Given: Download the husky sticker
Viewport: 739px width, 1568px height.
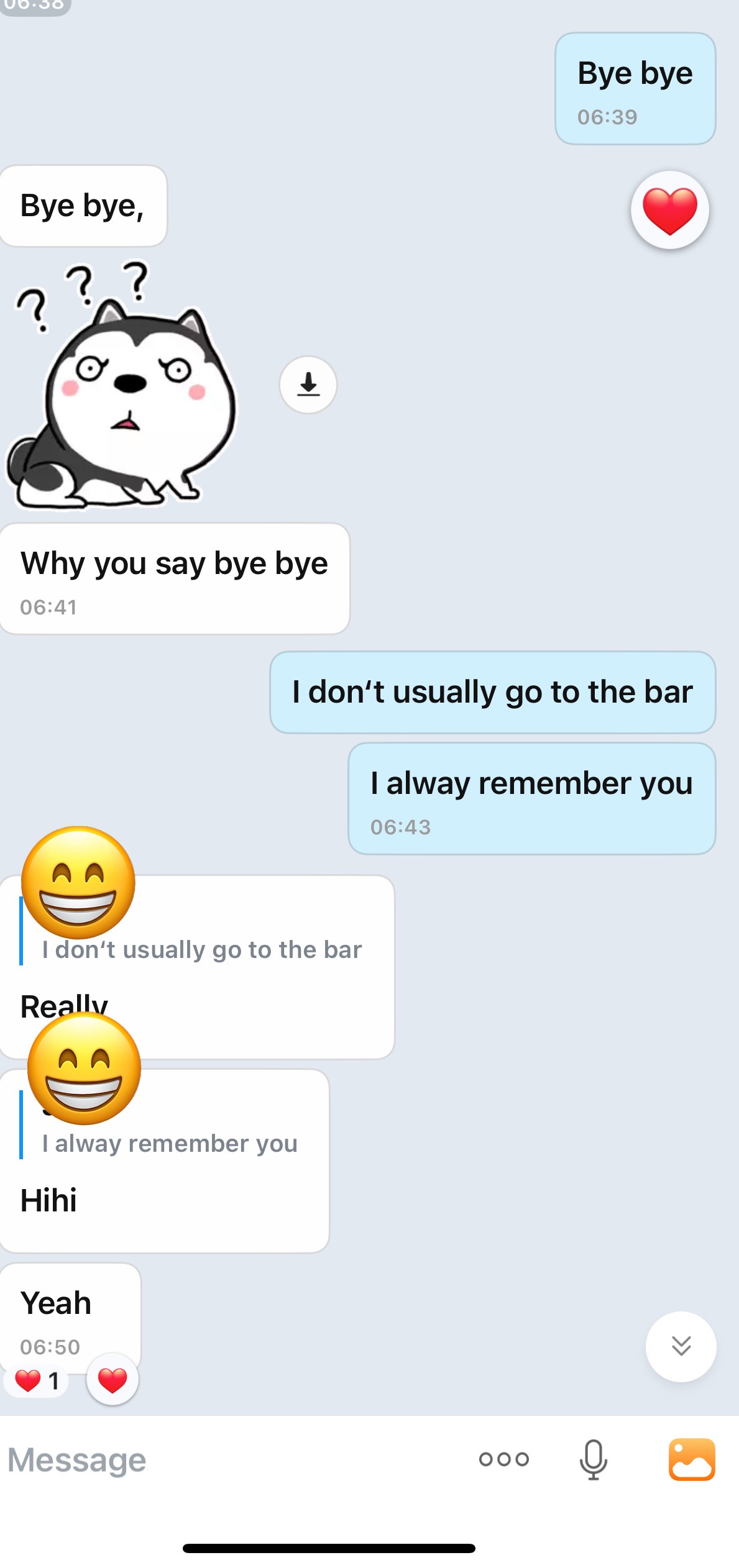Looking at the screenshot, I should coord(308,385).
